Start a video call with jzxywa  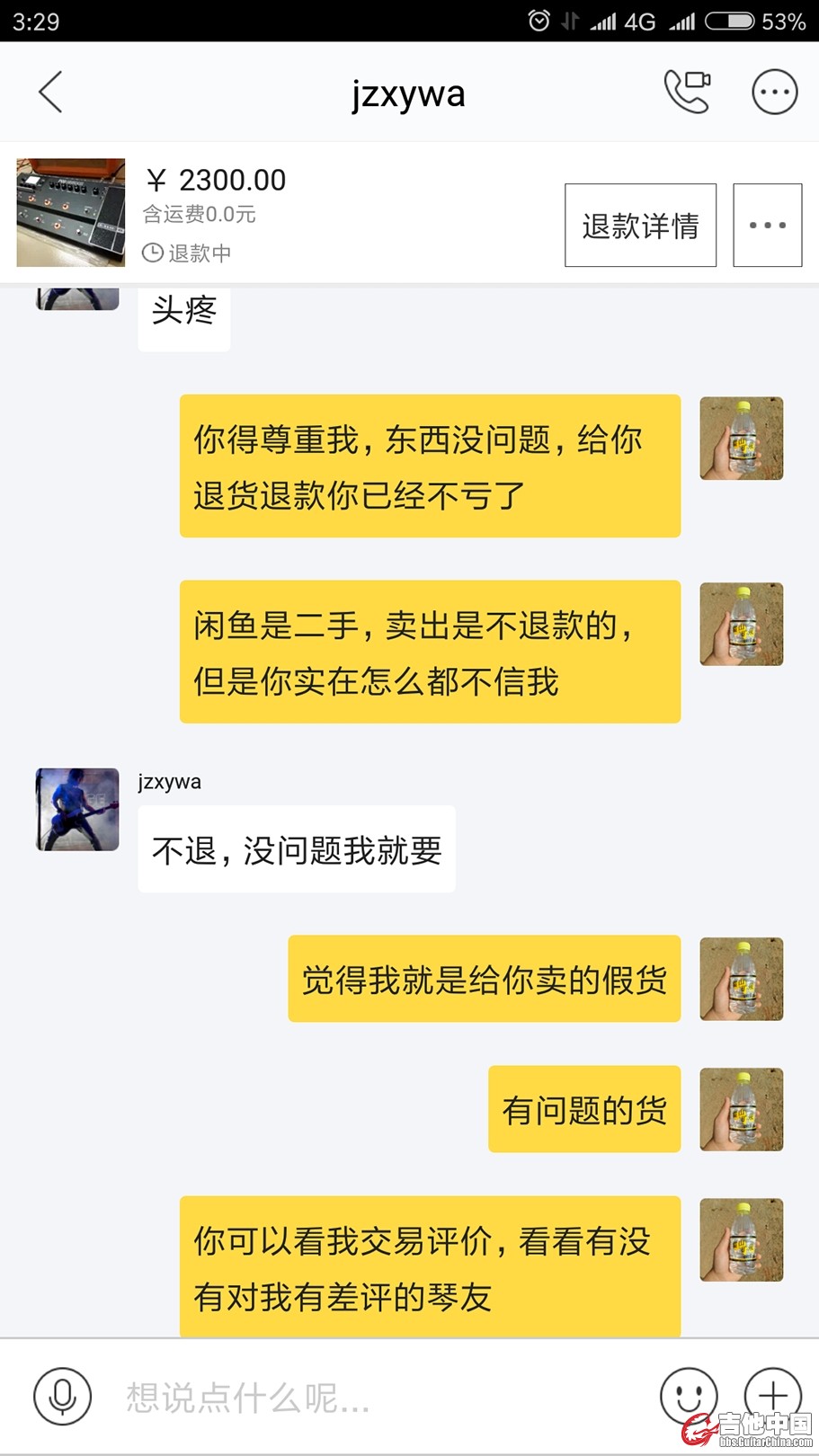(687, 92)
